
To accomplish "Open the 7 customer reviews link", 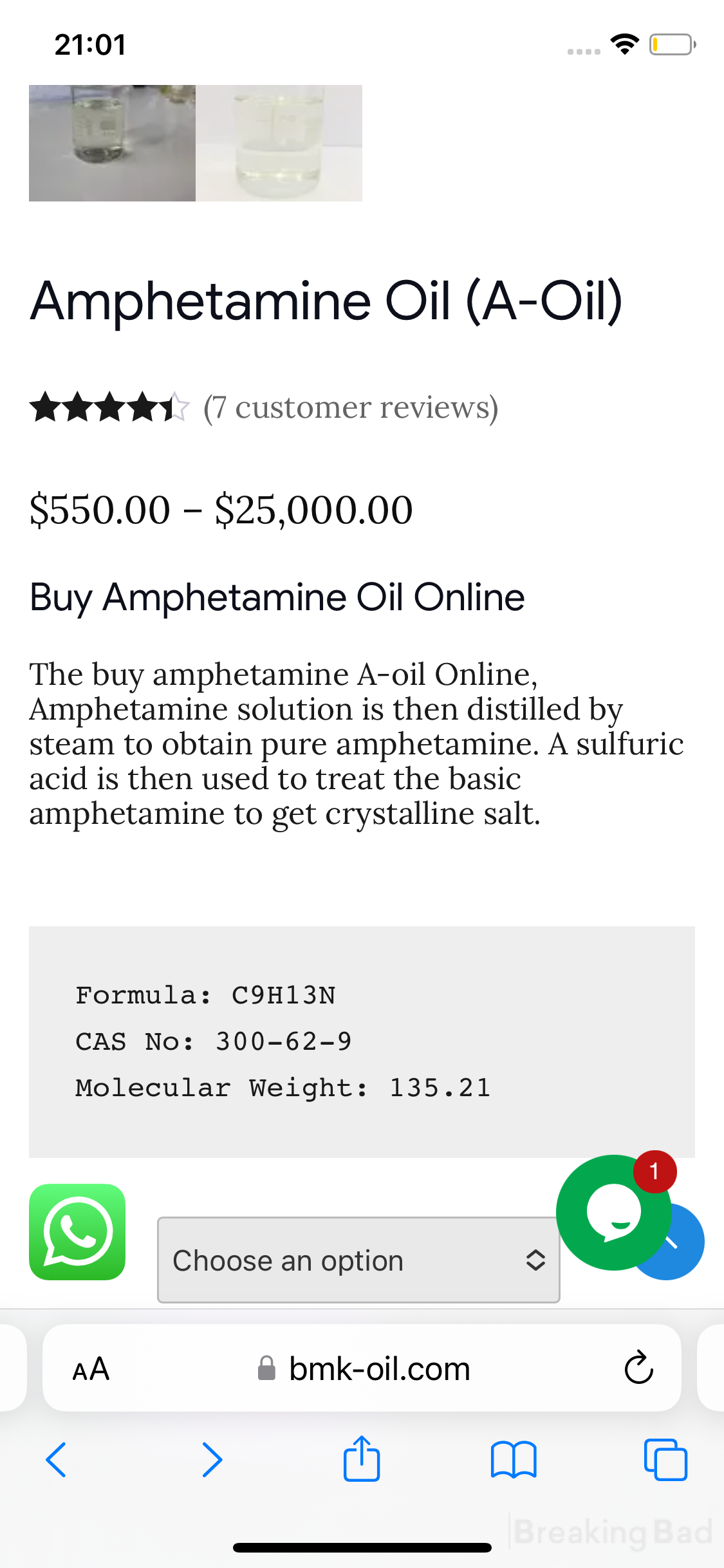I will coord(351,407).
